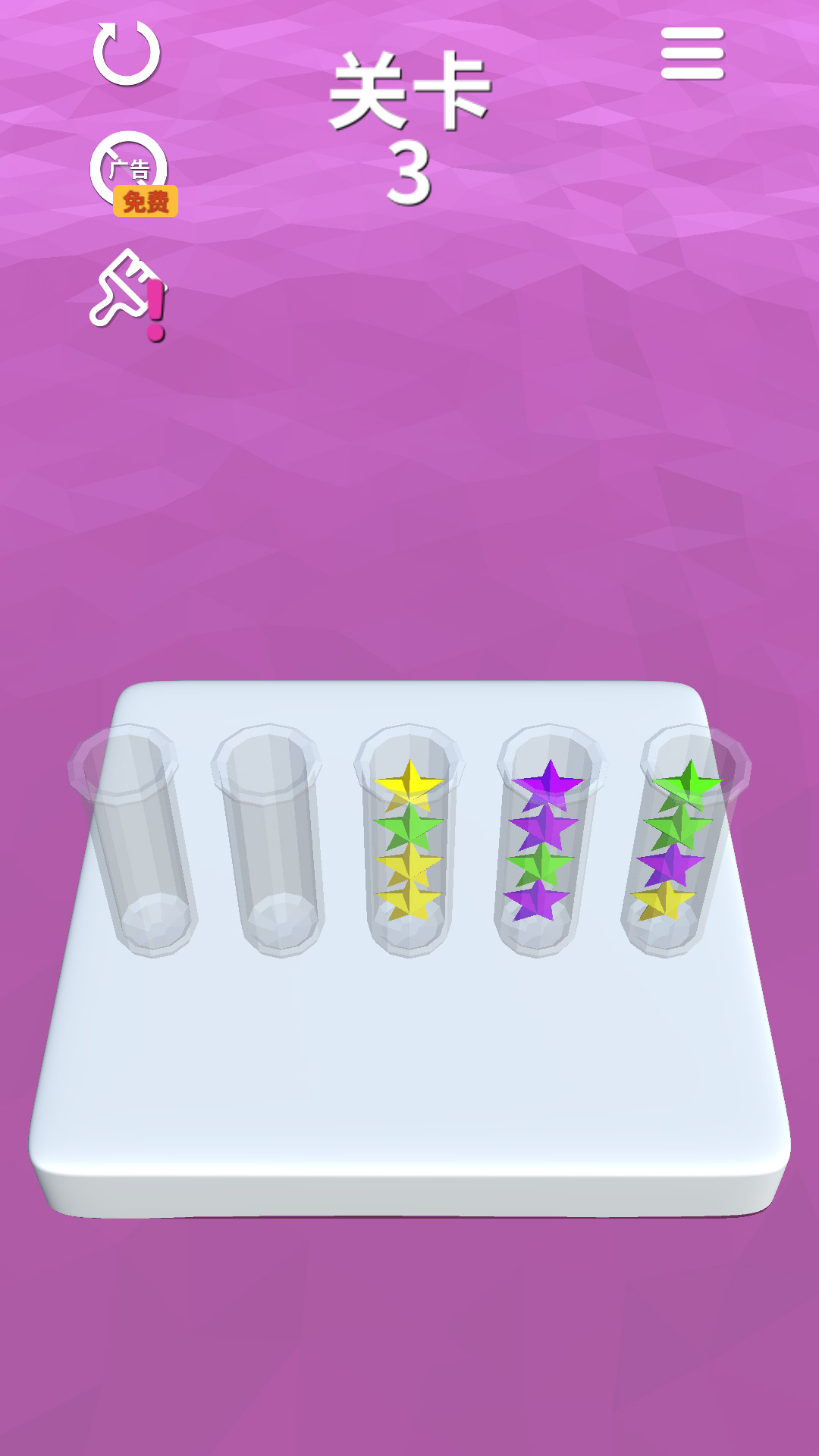Image resolution: width=819 pixels, height=1456 pixels.
Task: Tap the free remove-ads icon
Action: 131,173
